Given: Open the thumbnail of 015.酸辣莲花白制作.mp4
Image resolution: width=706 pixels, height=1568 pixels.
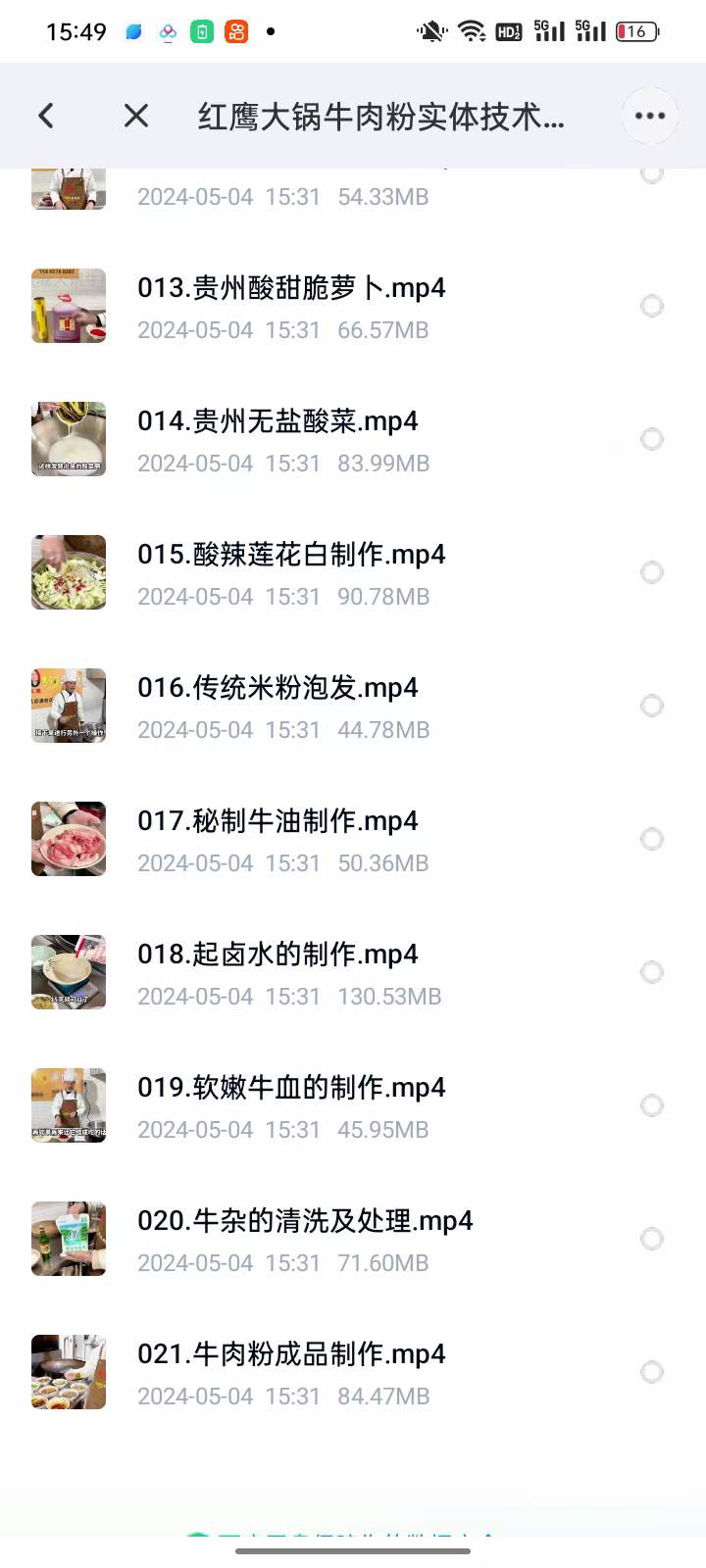Looking at the screenshot, I should pyautogui.click(x=68, y=572).
